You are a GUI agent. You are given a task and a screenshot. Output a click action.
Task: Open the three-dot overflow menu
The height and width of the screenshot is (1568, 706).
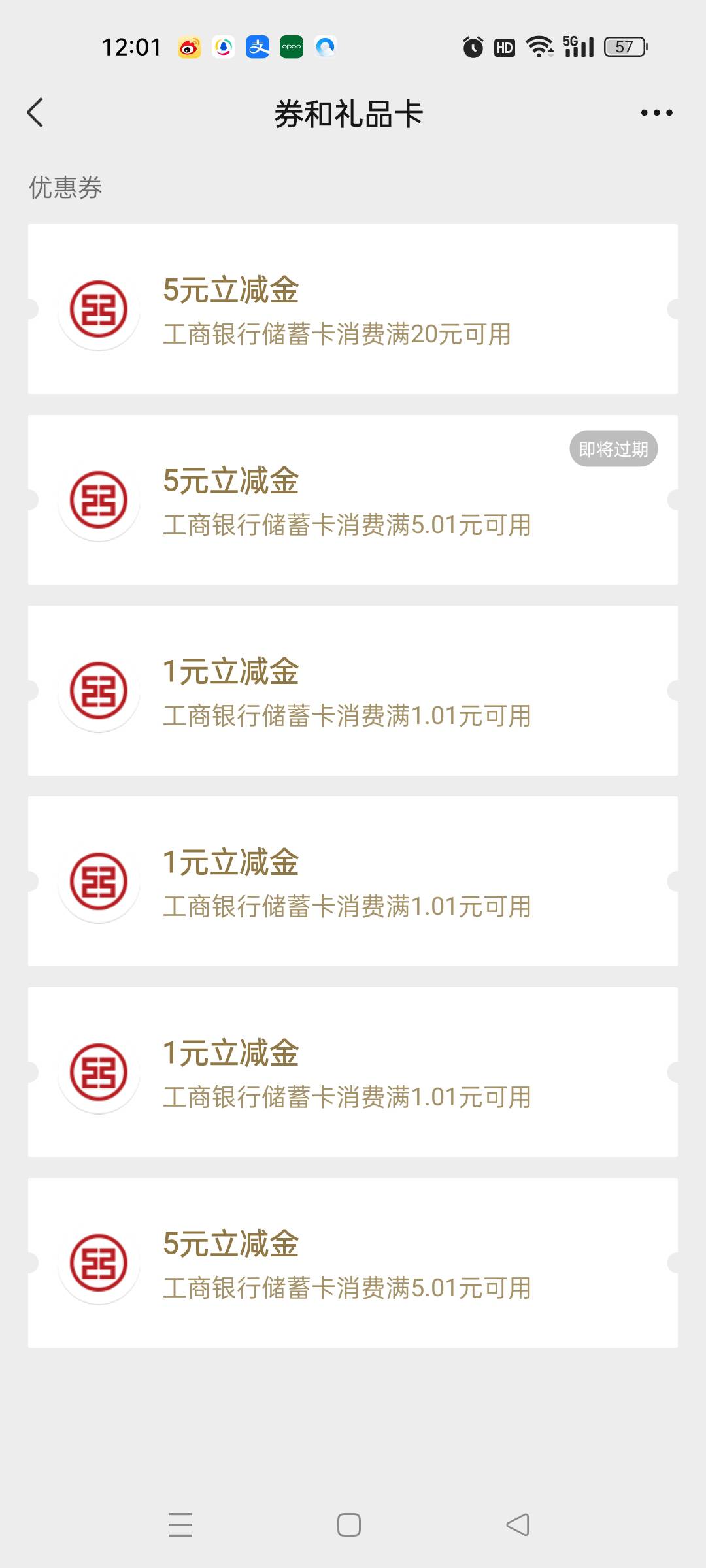[656, 113]
